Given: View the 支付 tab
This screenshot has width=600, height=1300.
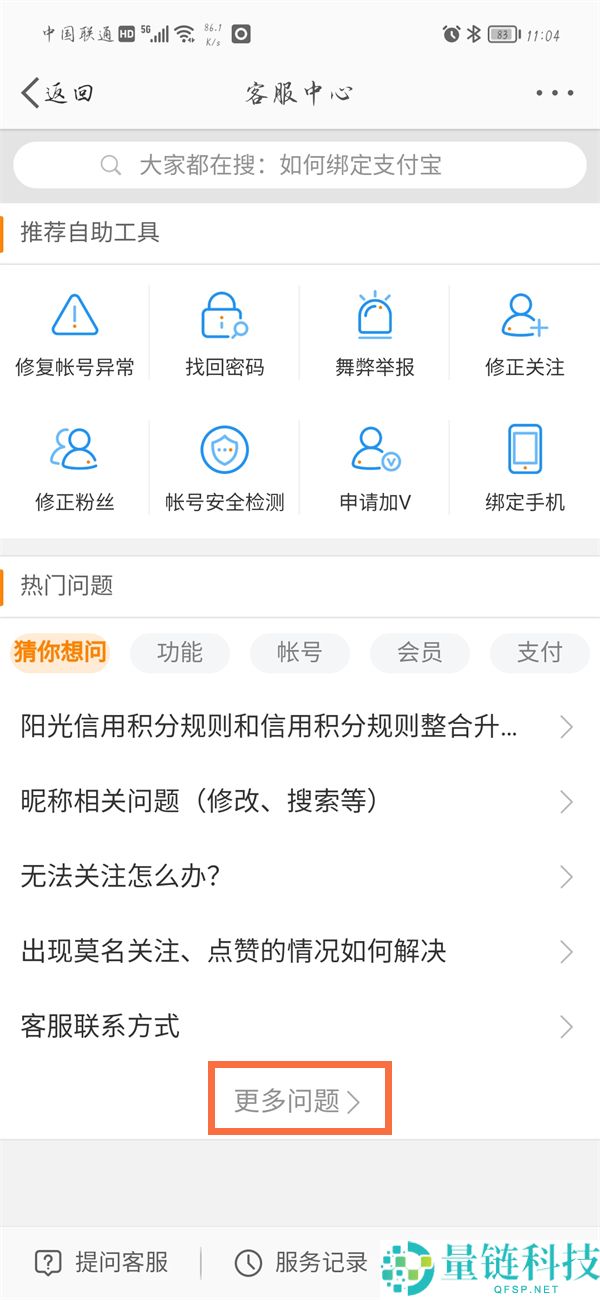Looking at the screenshot, I should 540,653.
